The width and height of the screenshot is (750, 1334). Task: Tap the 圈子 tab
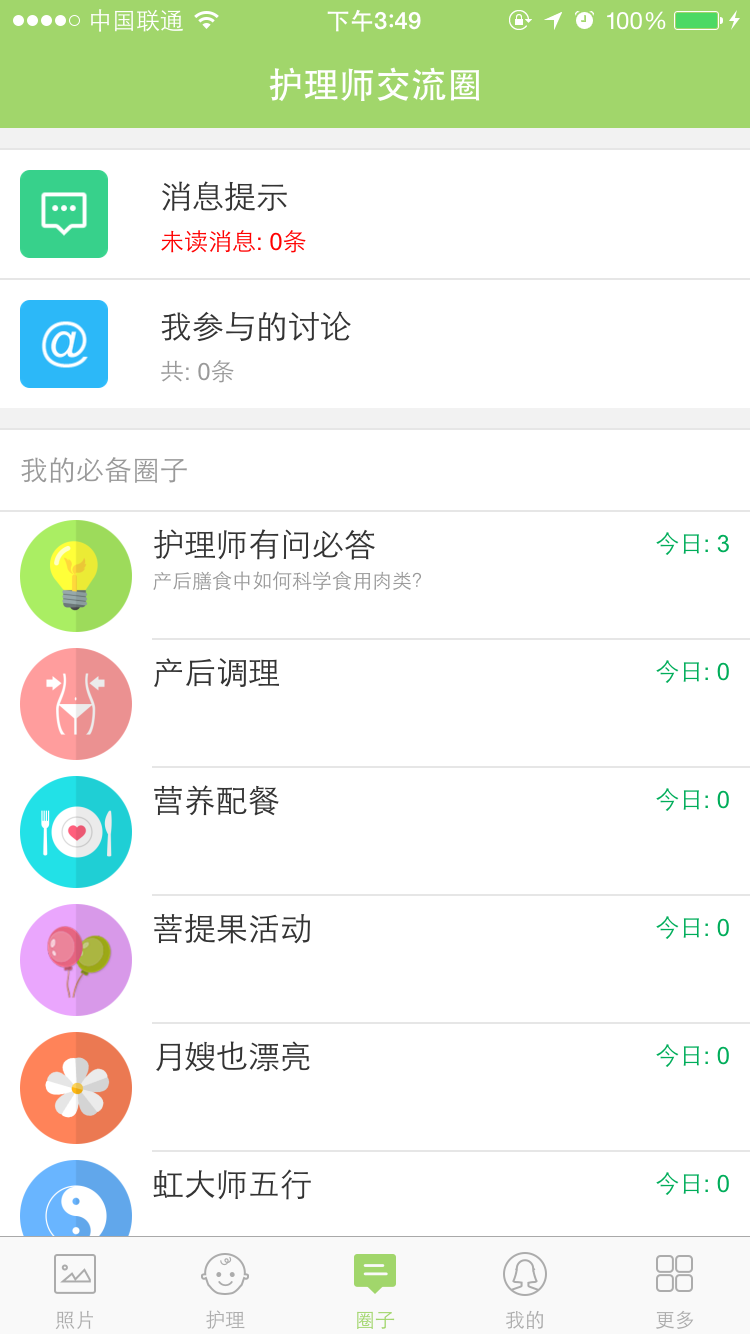375,1288
